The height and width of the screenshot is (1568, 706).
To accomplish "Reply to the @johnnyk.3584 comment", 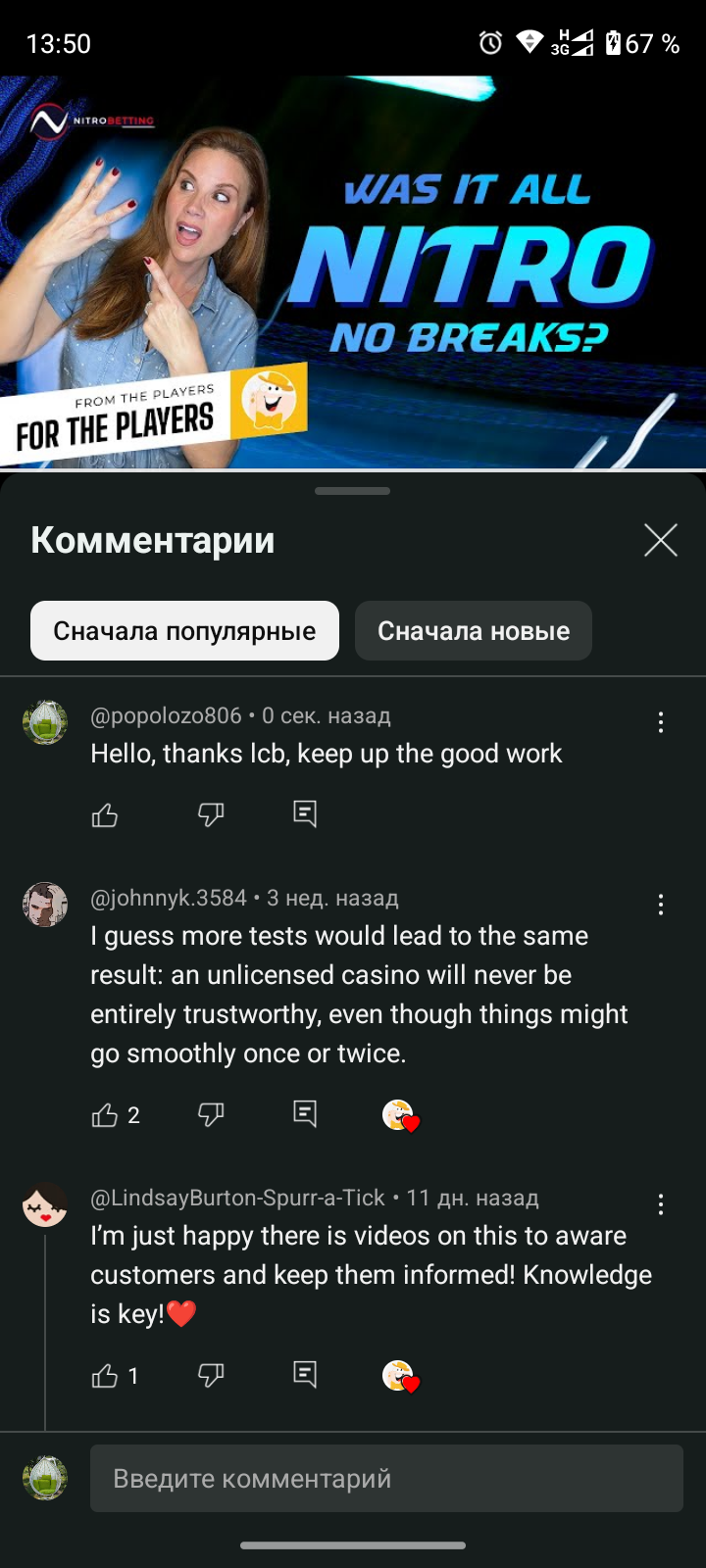I will tap(305, 1113).
